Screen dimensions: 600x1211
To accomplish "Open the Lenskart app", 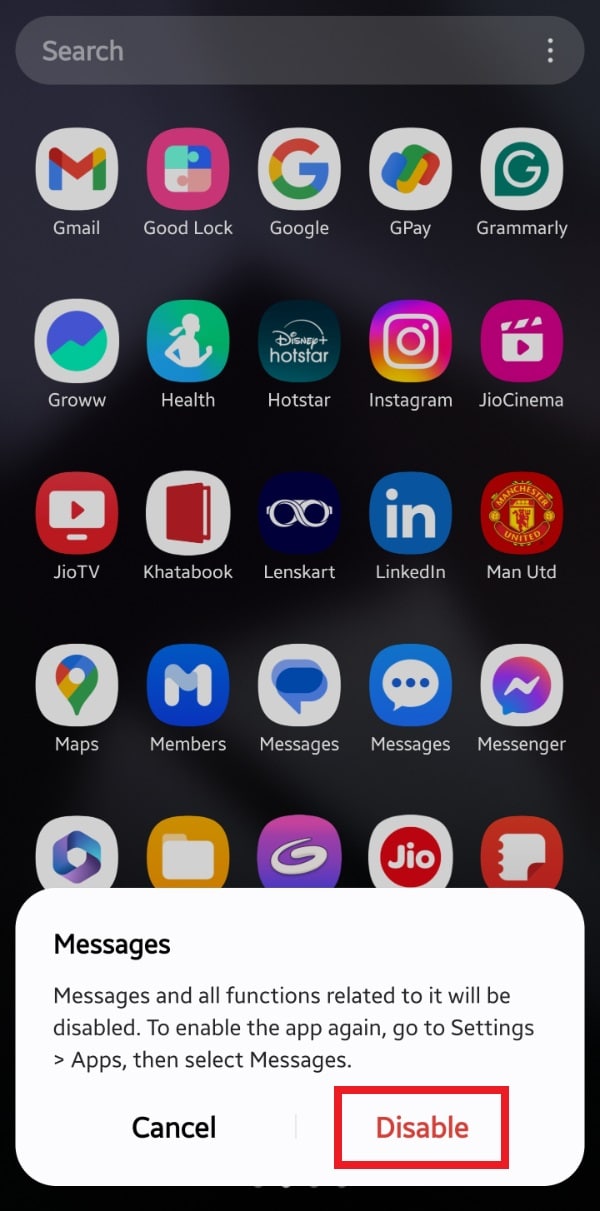I will pyautogui.click(x=299, y=514).
